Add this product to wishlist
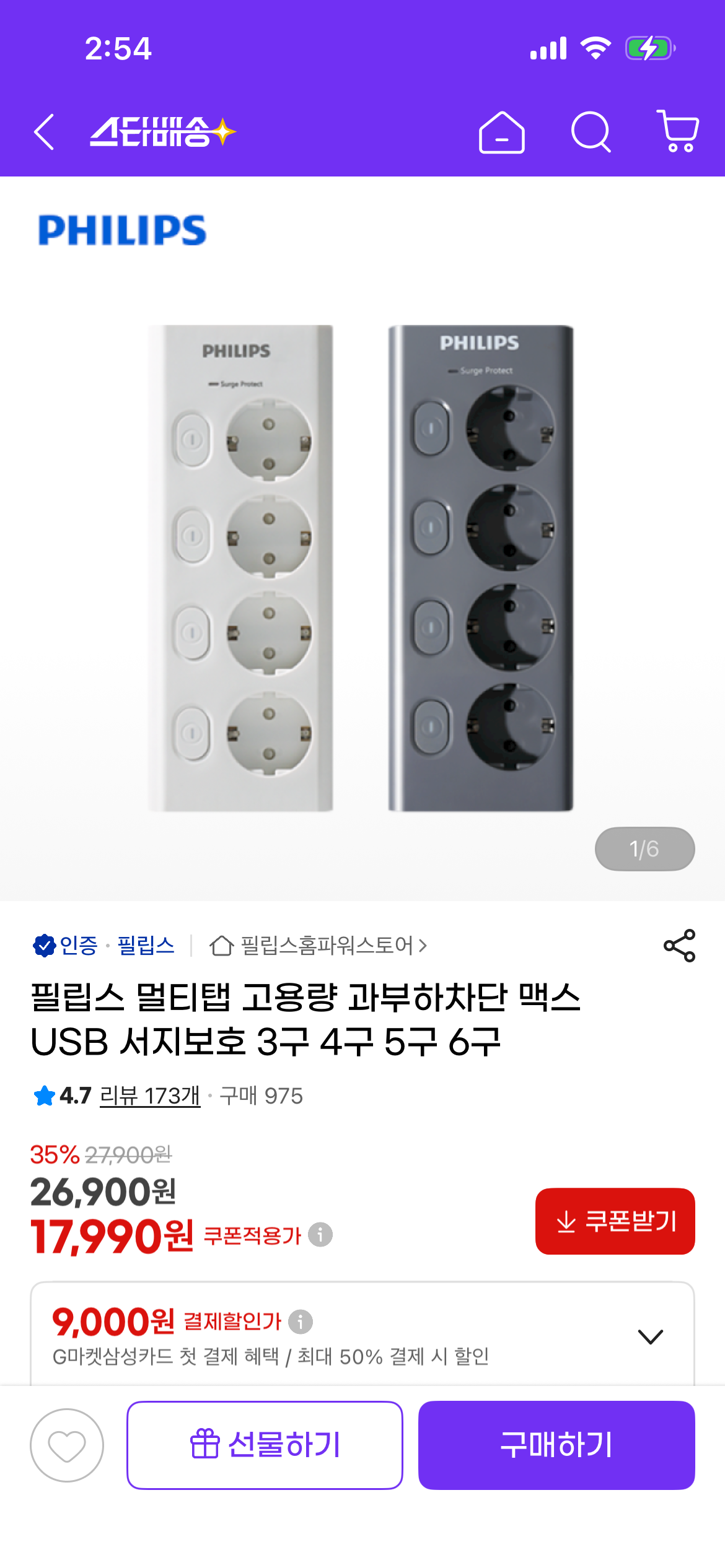The width and height of the screenshot is (725, 1568). [67, 1445]
